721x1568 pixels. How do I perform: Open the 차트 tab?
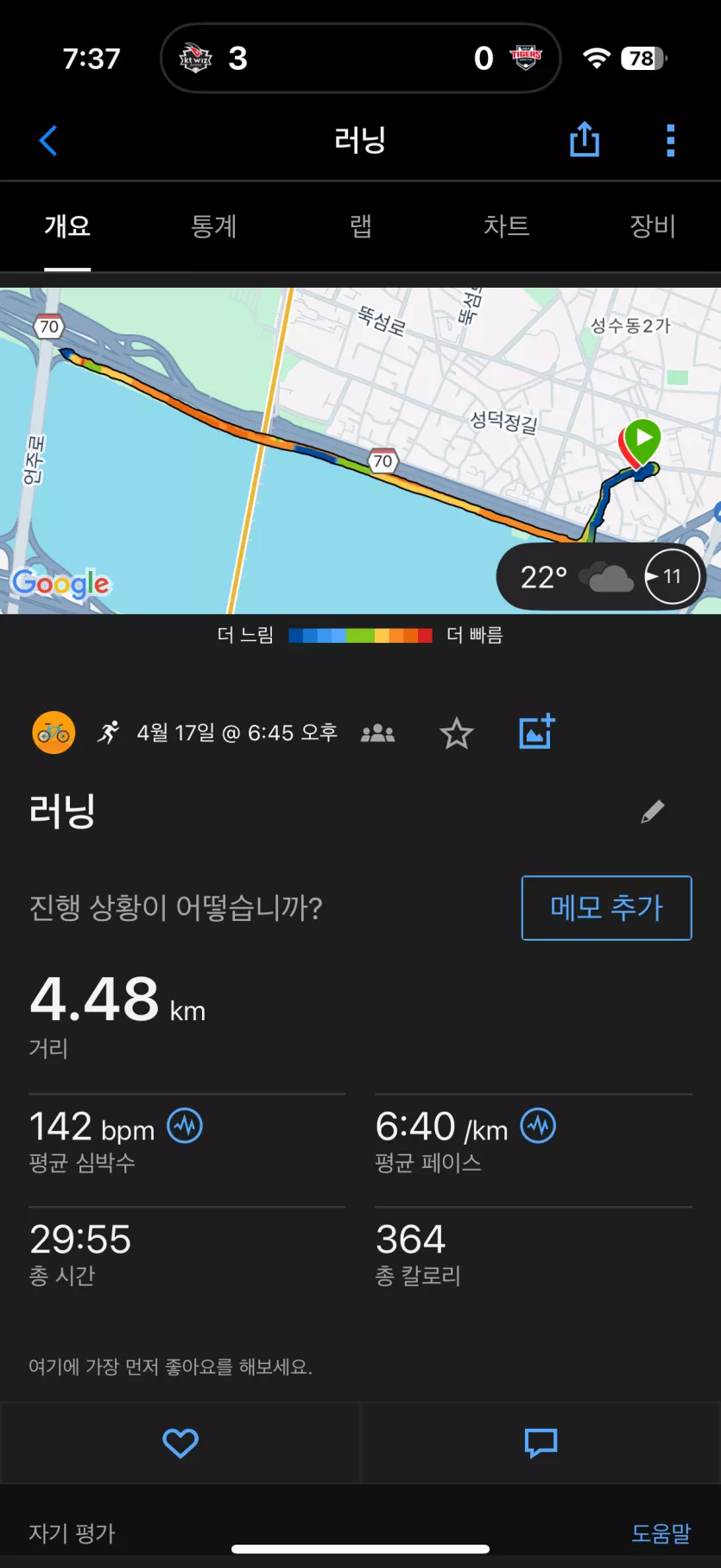click(x=507, y=226)
